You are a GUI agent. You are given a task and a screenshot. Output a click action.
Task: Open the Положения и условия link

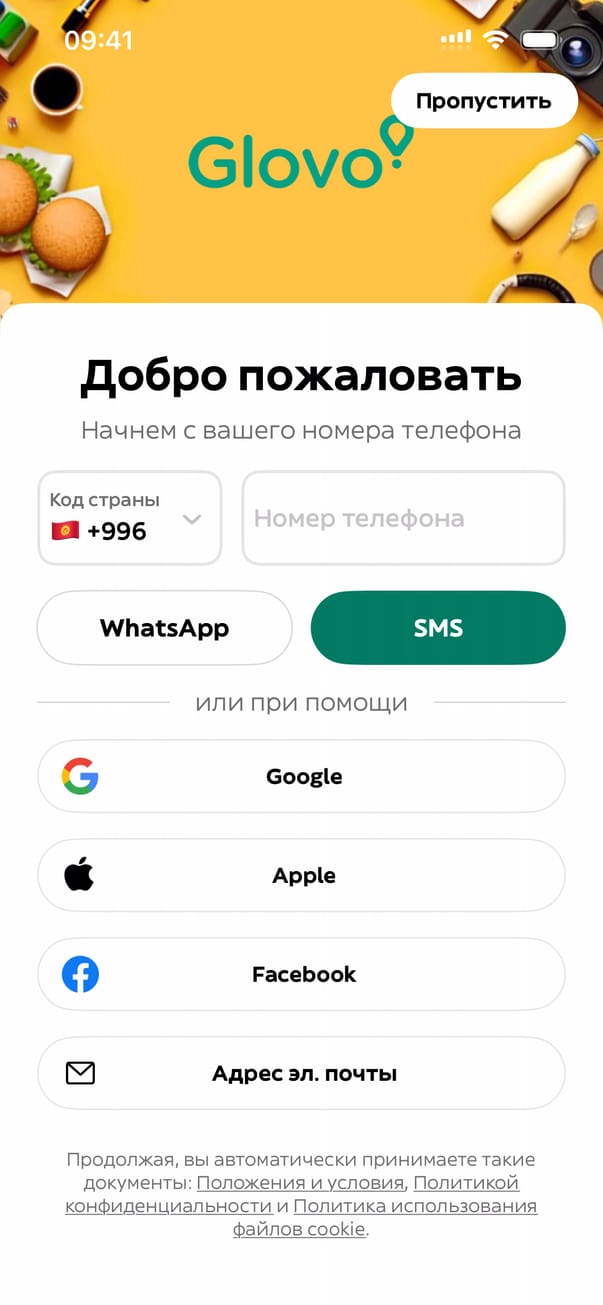pos(300,1183)
